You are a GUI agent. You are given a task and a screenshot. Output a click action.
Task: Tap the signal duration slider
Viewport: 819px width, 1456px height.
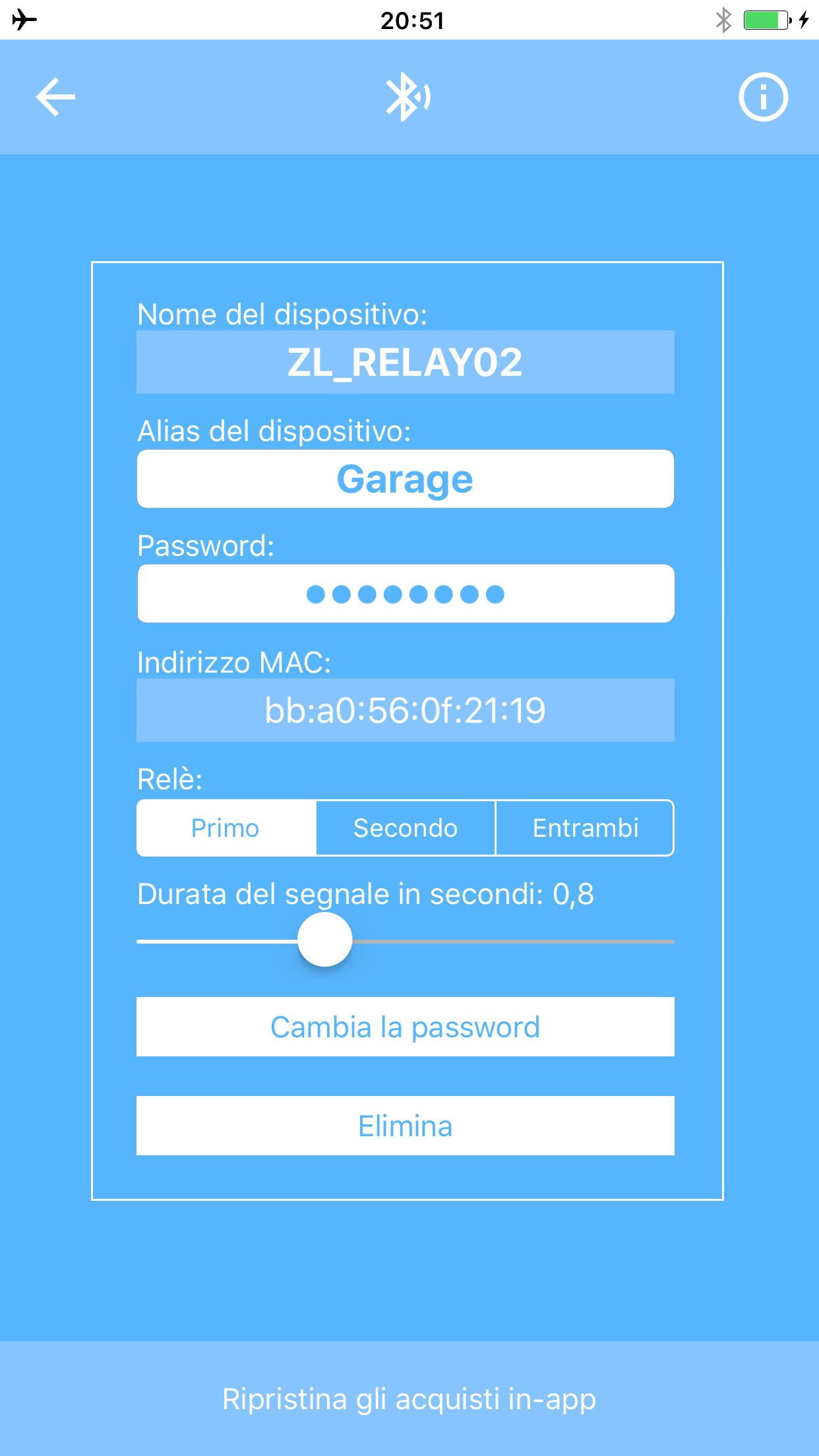point(406,941)
